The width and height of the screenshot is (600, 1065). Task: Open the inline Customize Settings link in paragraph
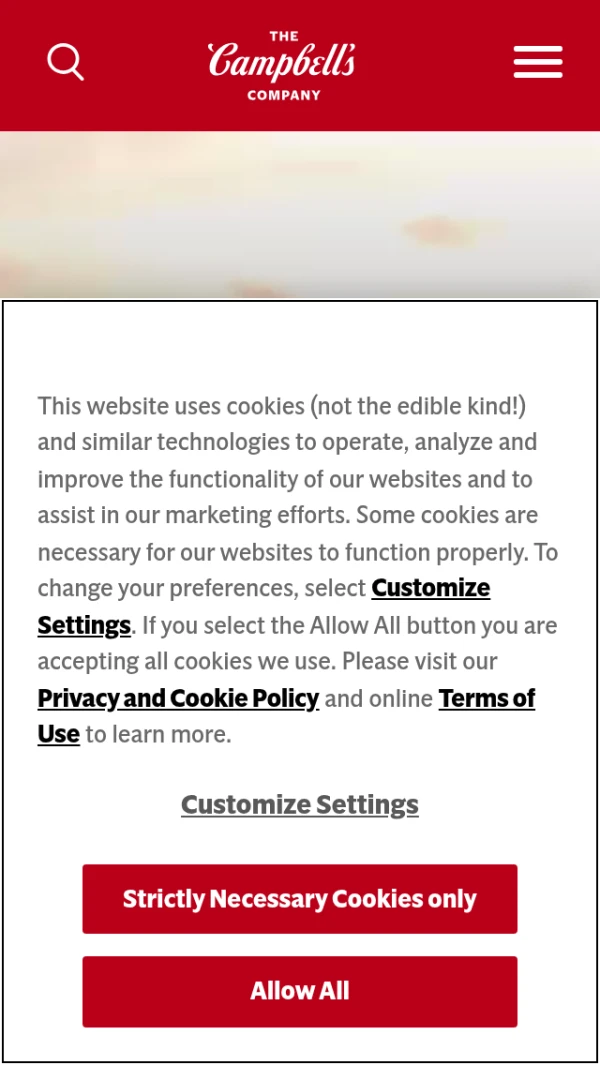[x=430, y=588]
